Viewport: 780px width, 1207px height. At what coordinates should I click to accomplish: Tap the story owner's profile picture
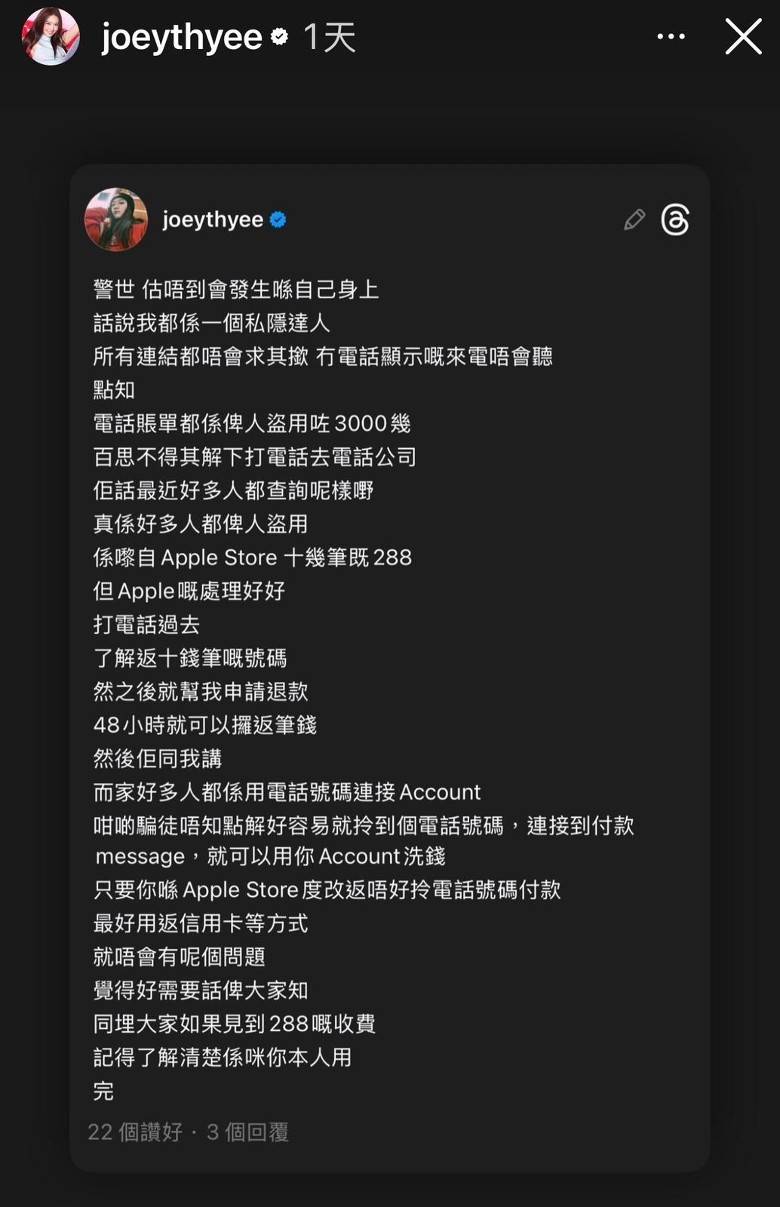(x=50, y=37)
